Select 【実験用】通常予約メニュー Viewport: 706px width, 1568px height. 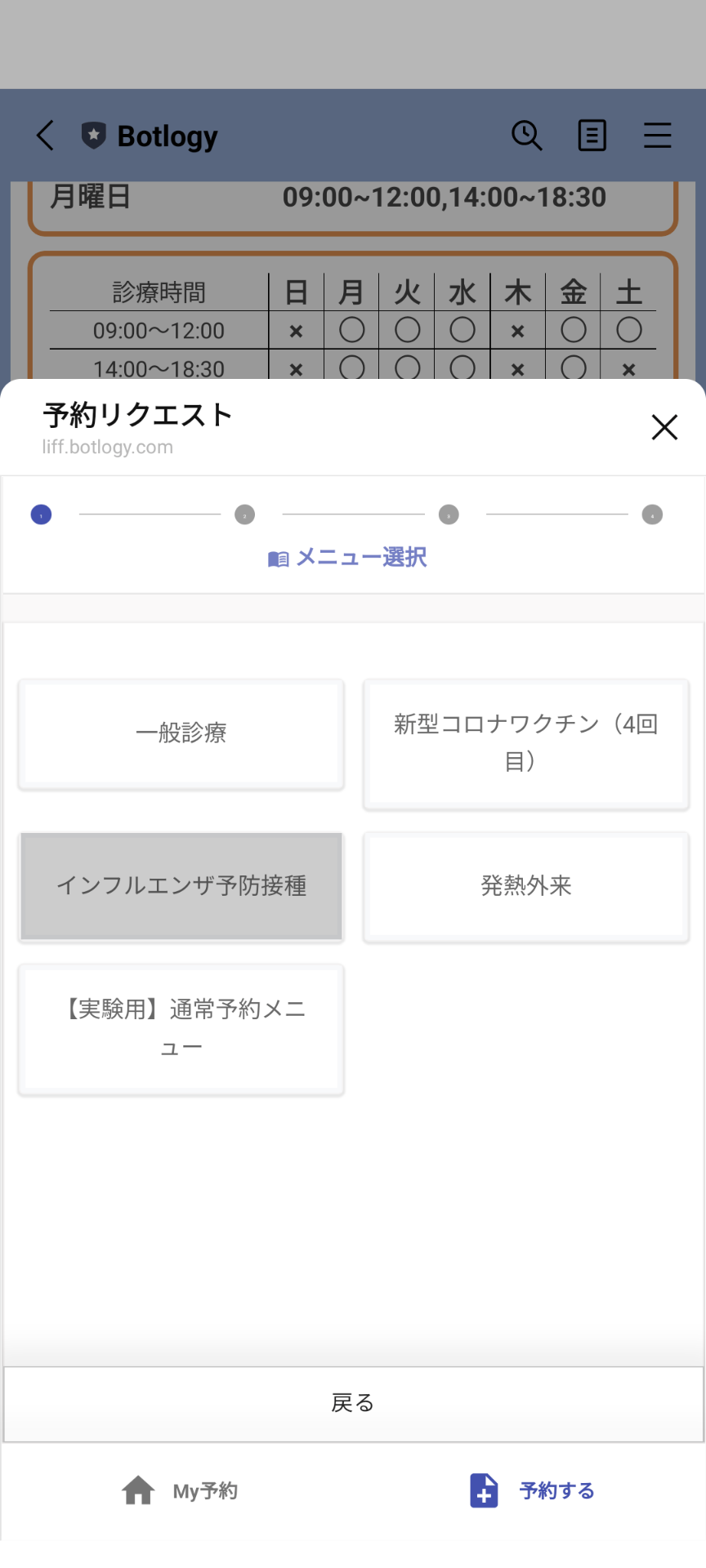click(181, 1029)
